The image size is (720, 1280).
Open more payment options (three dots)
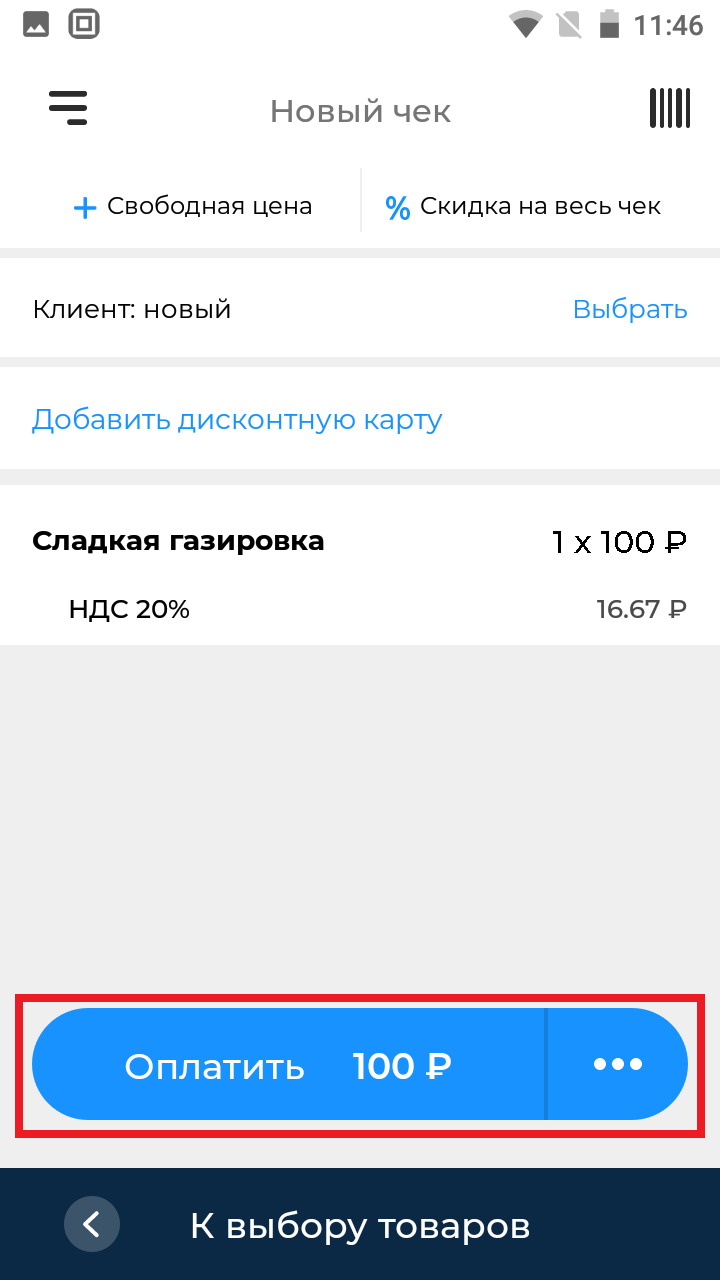618,1065
